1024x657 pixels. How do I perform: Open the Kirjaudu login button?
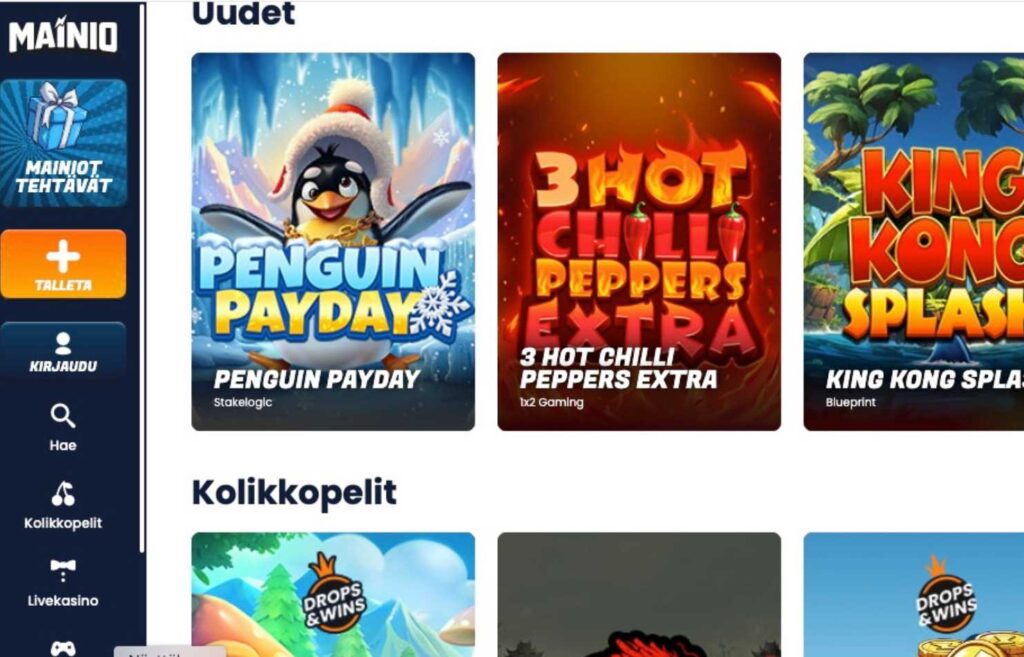(x=63, y=350)
